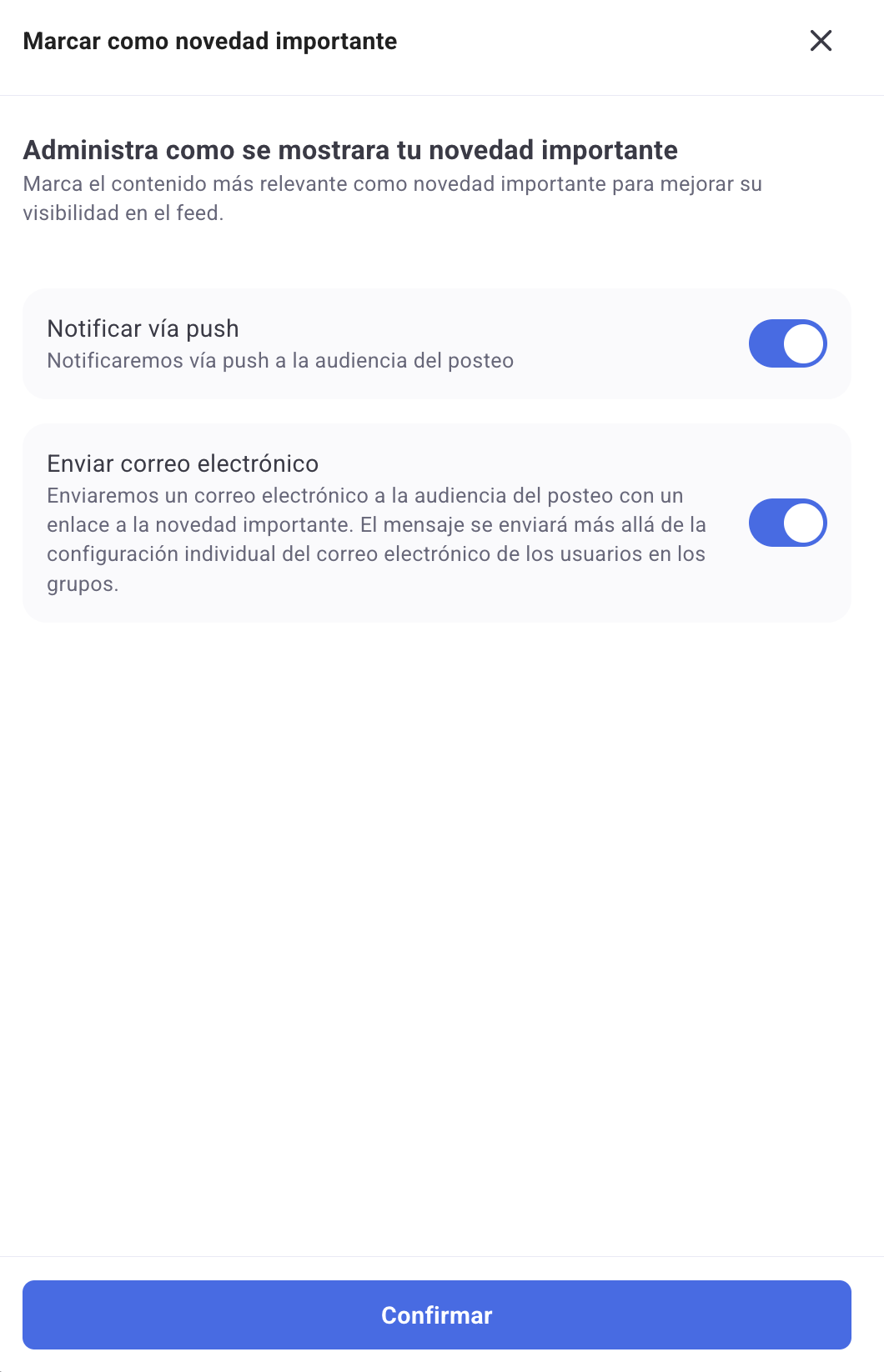Turn off 'Enviar correo electrónico' toggle

[787, 523]
